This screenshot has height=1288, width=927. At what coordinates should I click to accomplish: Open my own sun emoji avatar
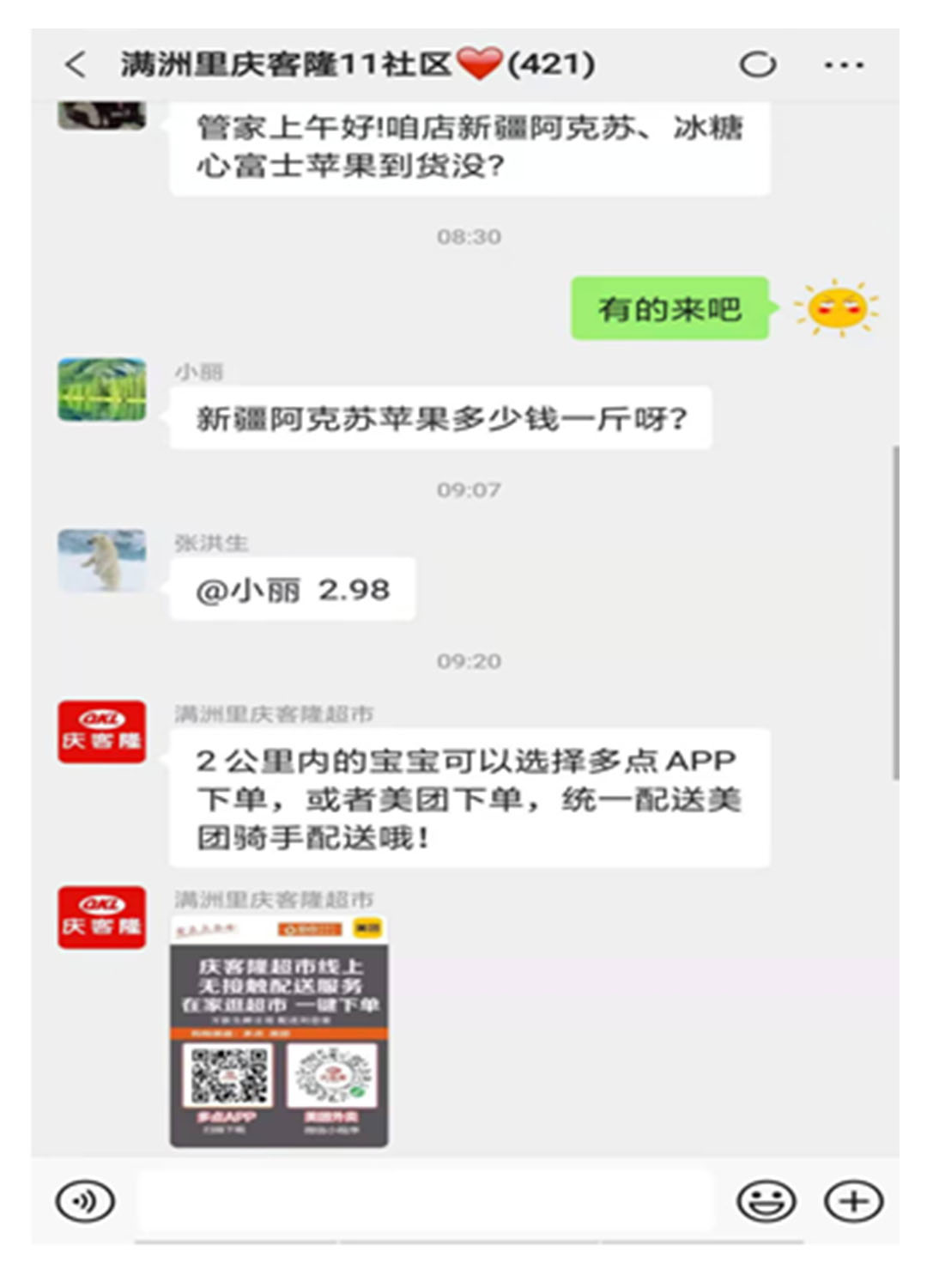pyautogui.click(x=837, y=307)
